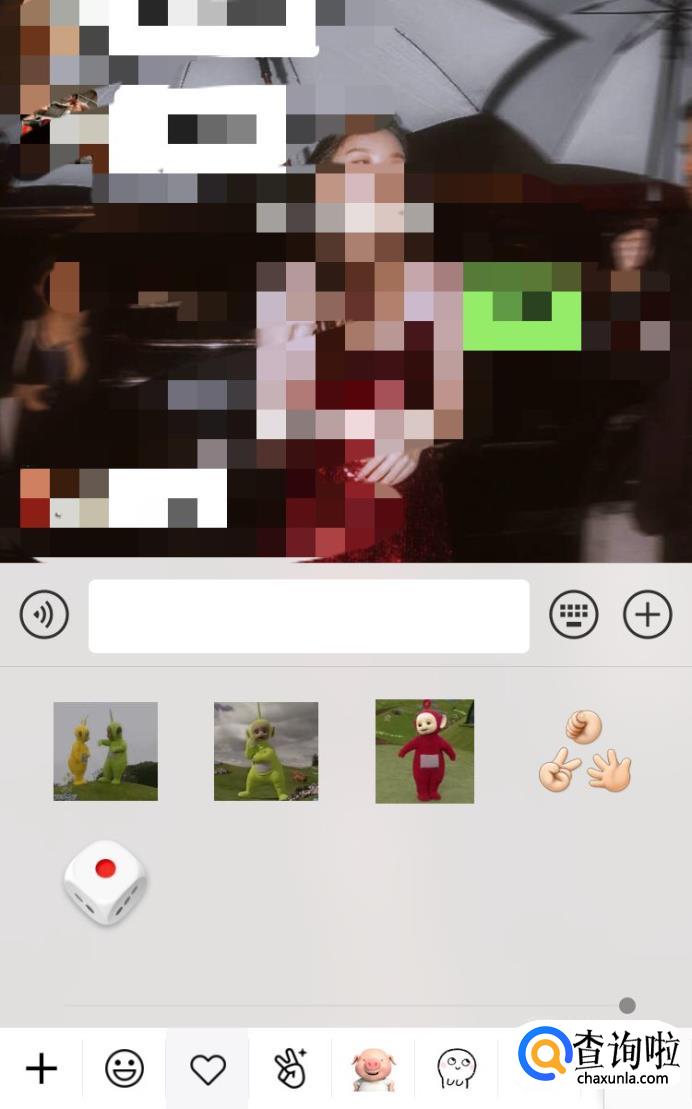Send the red Teletubby sticker
The image size is (692, 1109).
425,751
